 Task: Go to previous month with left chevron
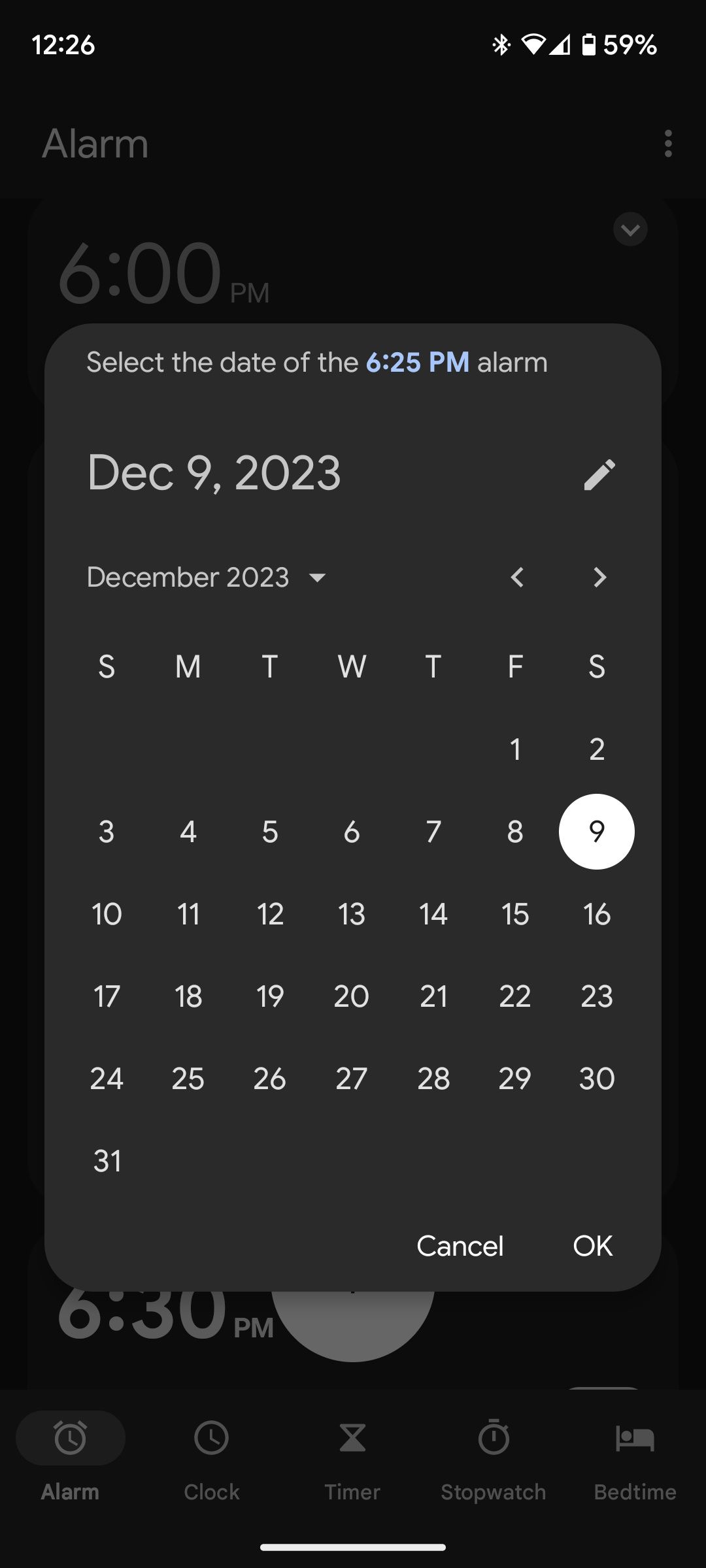coord(517,578)
